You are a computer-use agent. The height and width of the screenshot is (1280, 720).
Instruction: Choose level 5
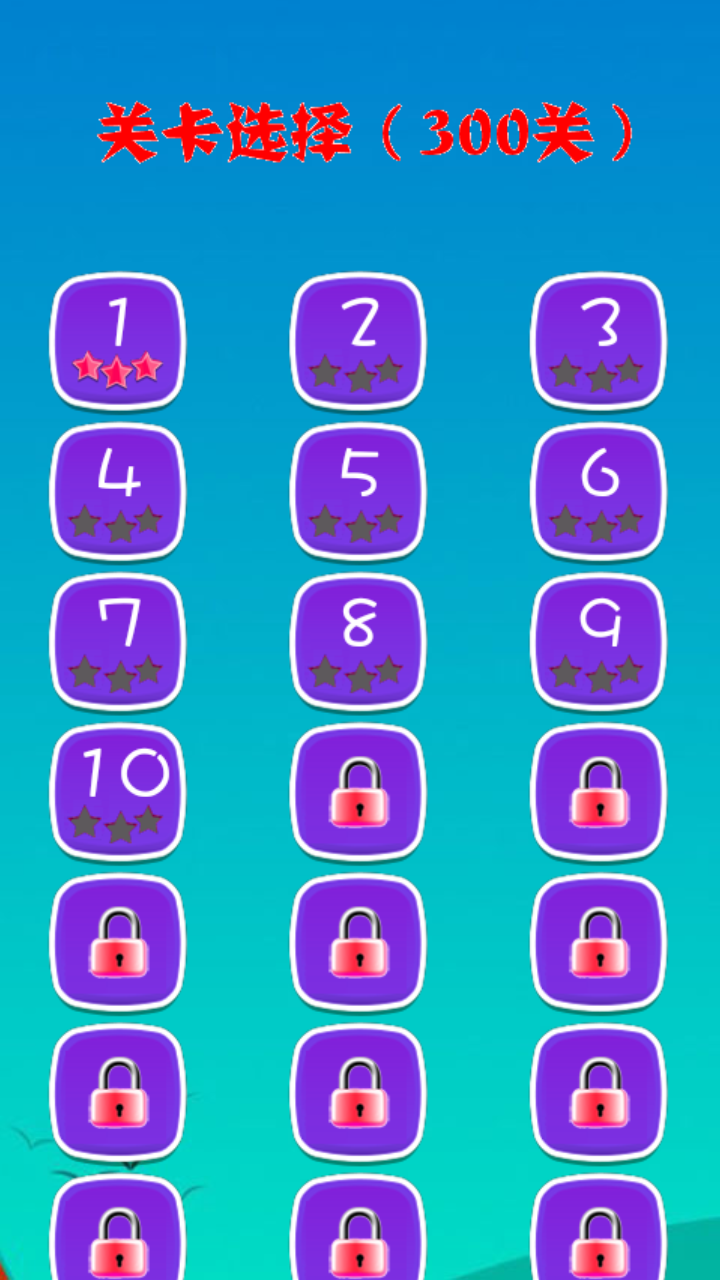(x=358, y=491)
